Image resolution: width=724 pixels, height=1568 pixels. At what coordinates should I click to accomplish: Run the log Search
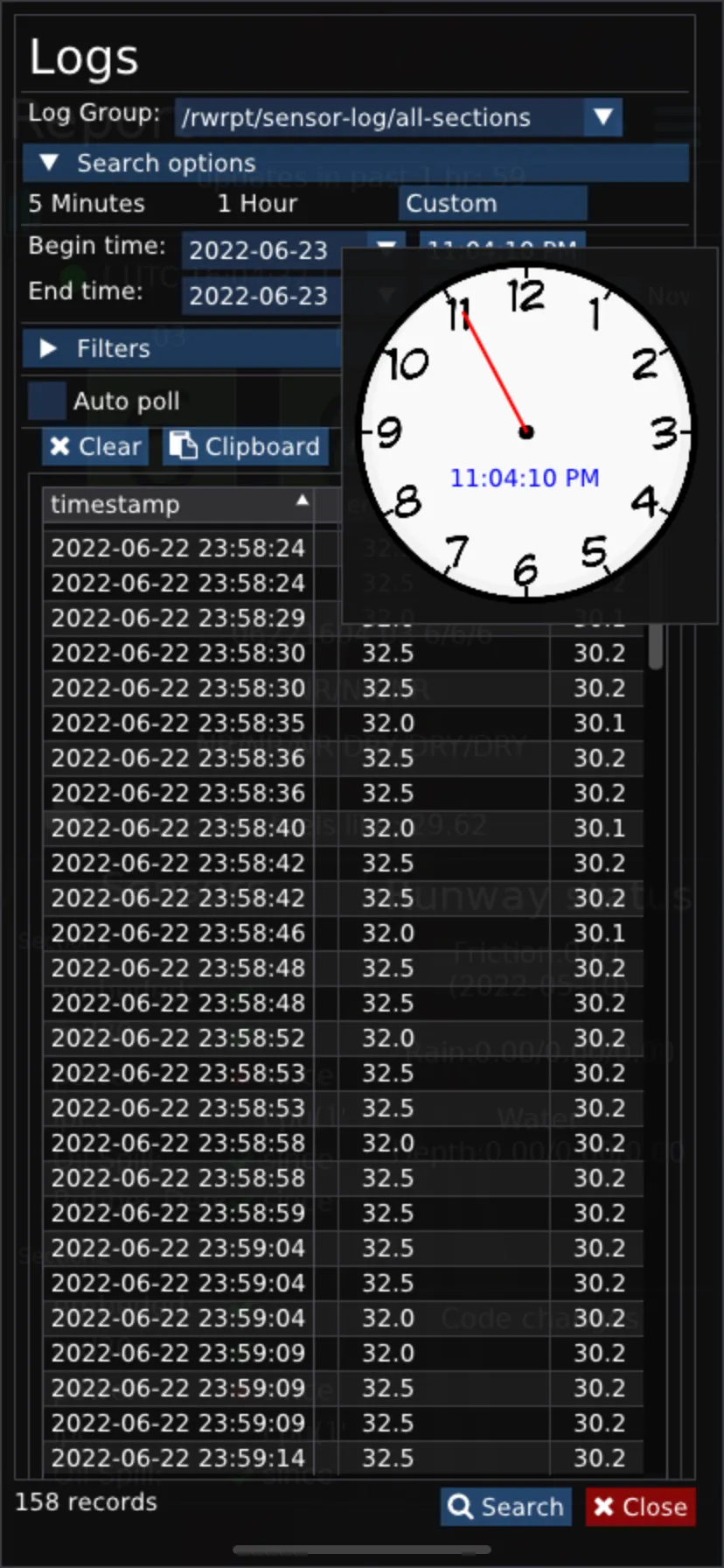point(505,1507)
